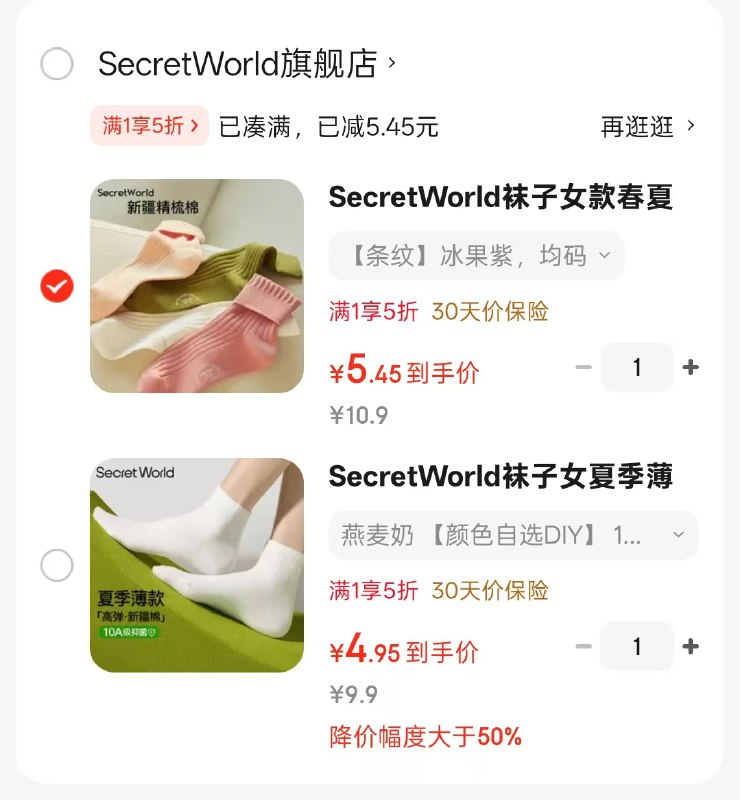Decrease quantity of 春夏 socks
The height and width of the screenshot is (800, 740).
point(584,368)
